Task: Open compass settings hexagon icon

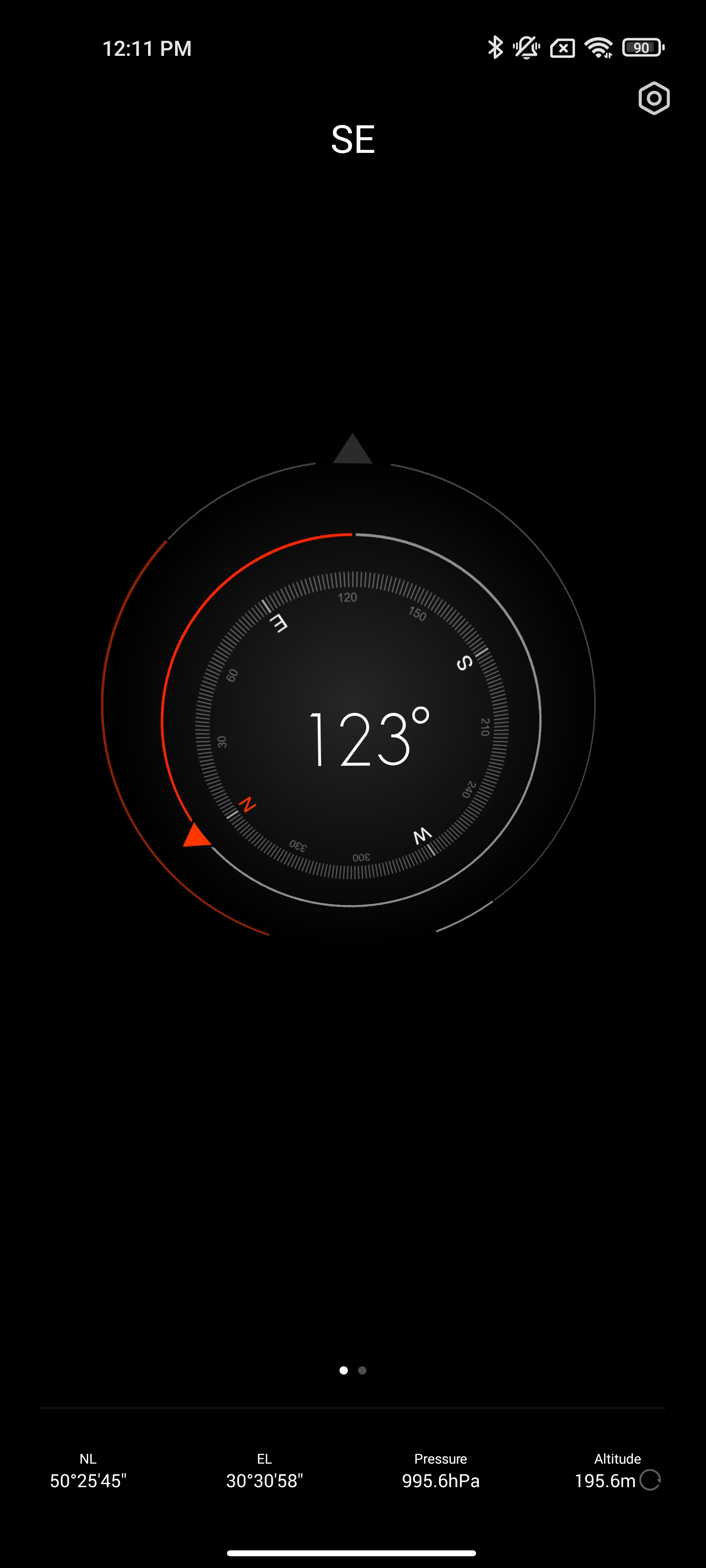Action: [654, 98]
